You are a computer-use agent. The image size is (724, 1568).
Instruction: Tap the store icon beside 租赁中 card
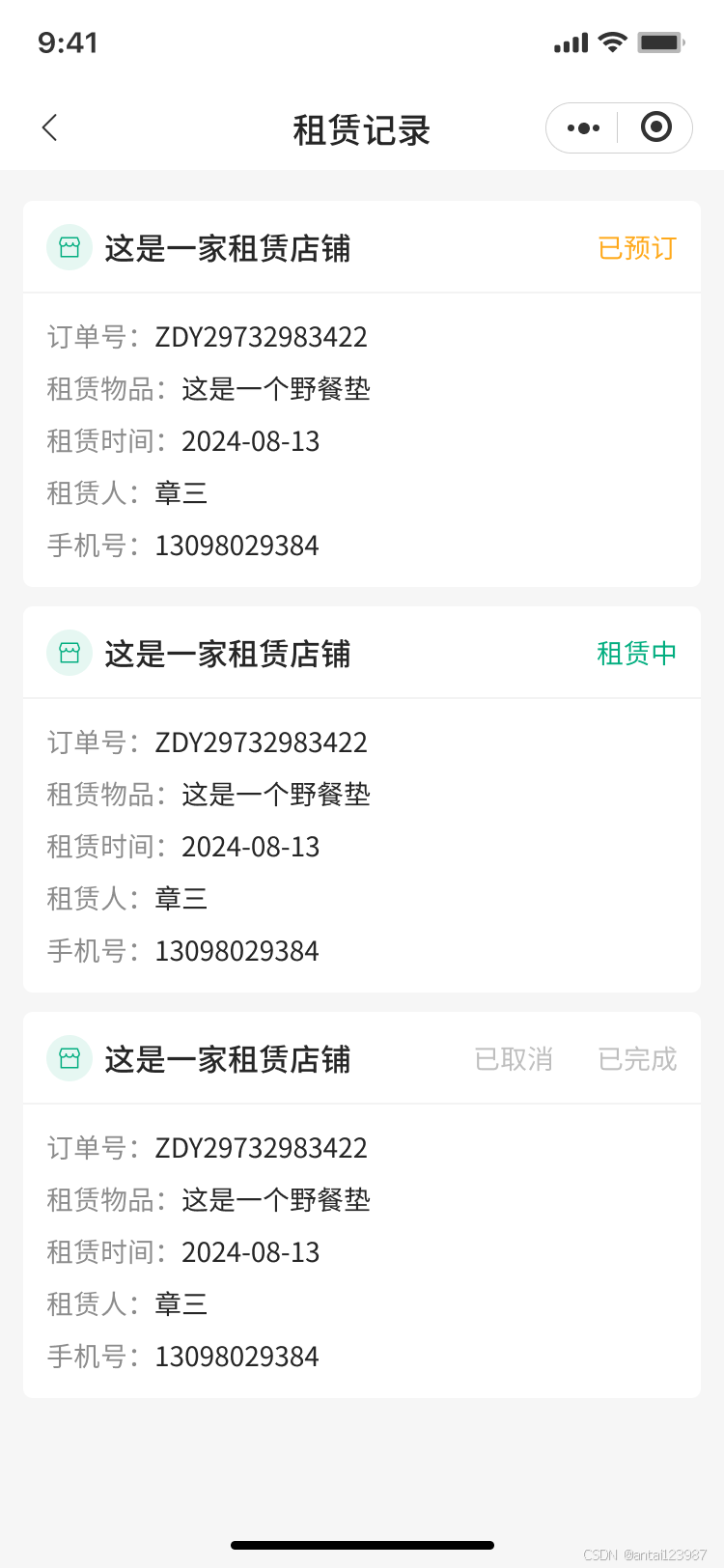pos(69,653)
